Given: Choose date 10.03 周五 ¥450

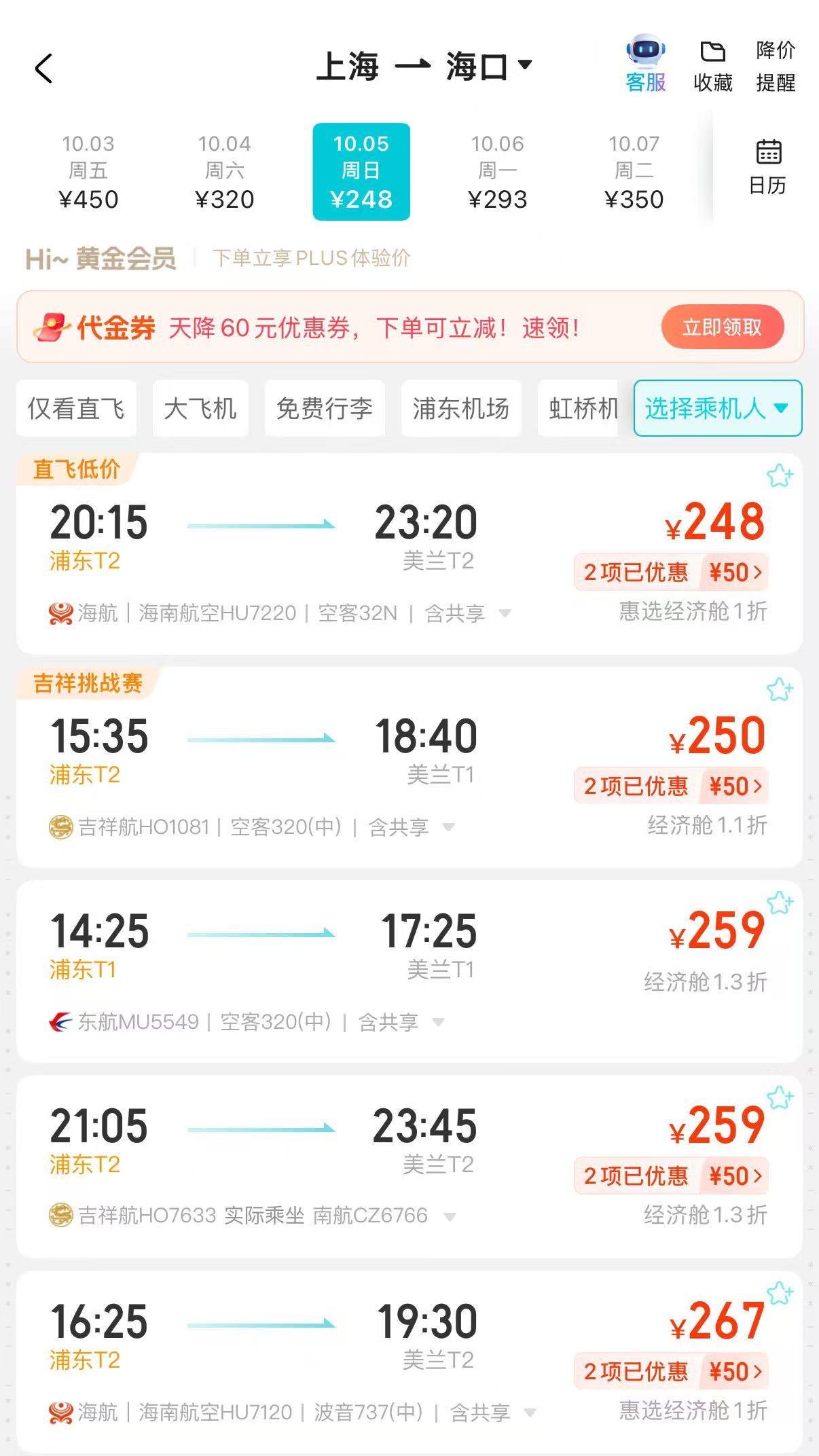Looking at the screenshot, I should [x=88, y=172].
